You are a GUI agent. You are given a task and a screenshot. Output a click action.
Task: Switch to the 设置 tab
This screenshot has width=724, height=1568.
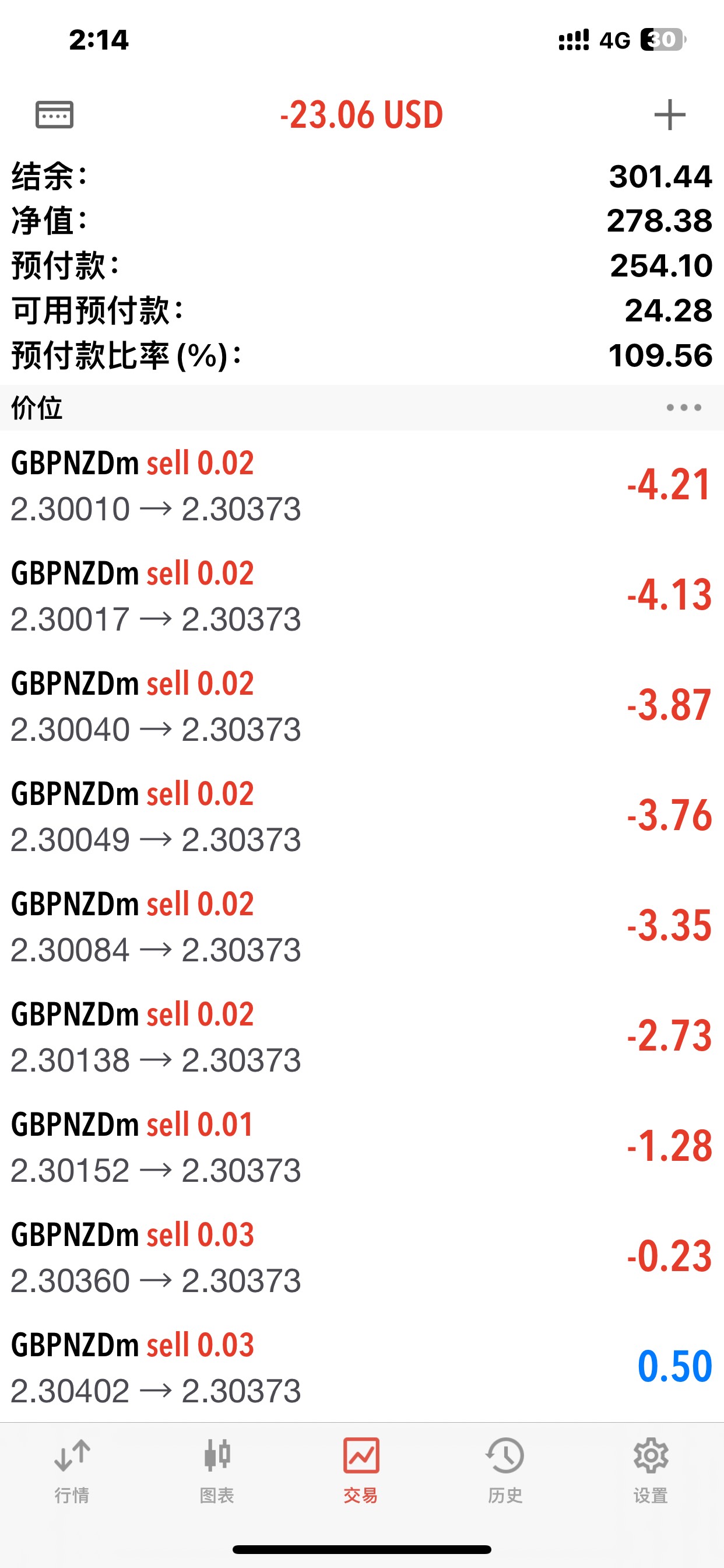point(651,1470)
